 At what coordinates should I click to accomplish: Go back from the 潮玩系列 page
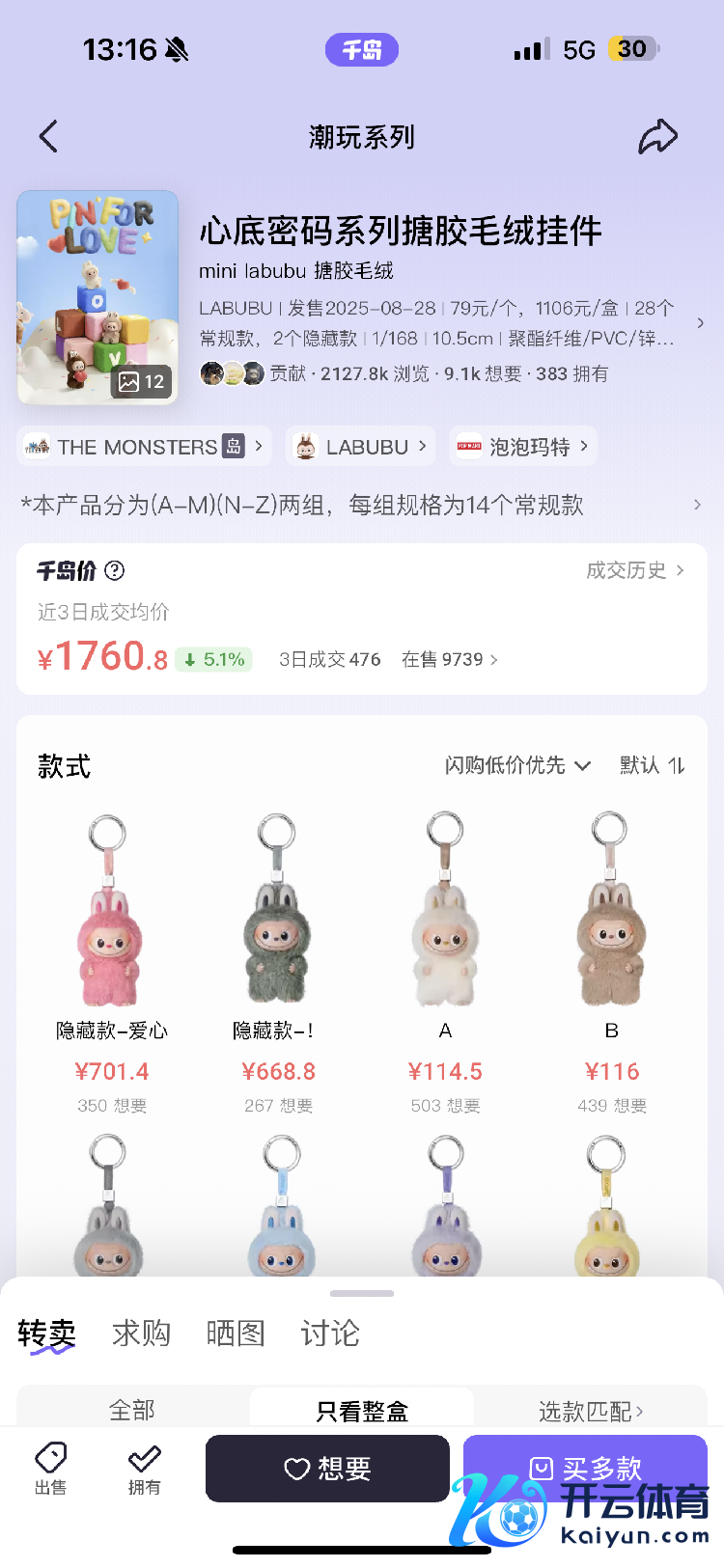(x=49, y=137)
